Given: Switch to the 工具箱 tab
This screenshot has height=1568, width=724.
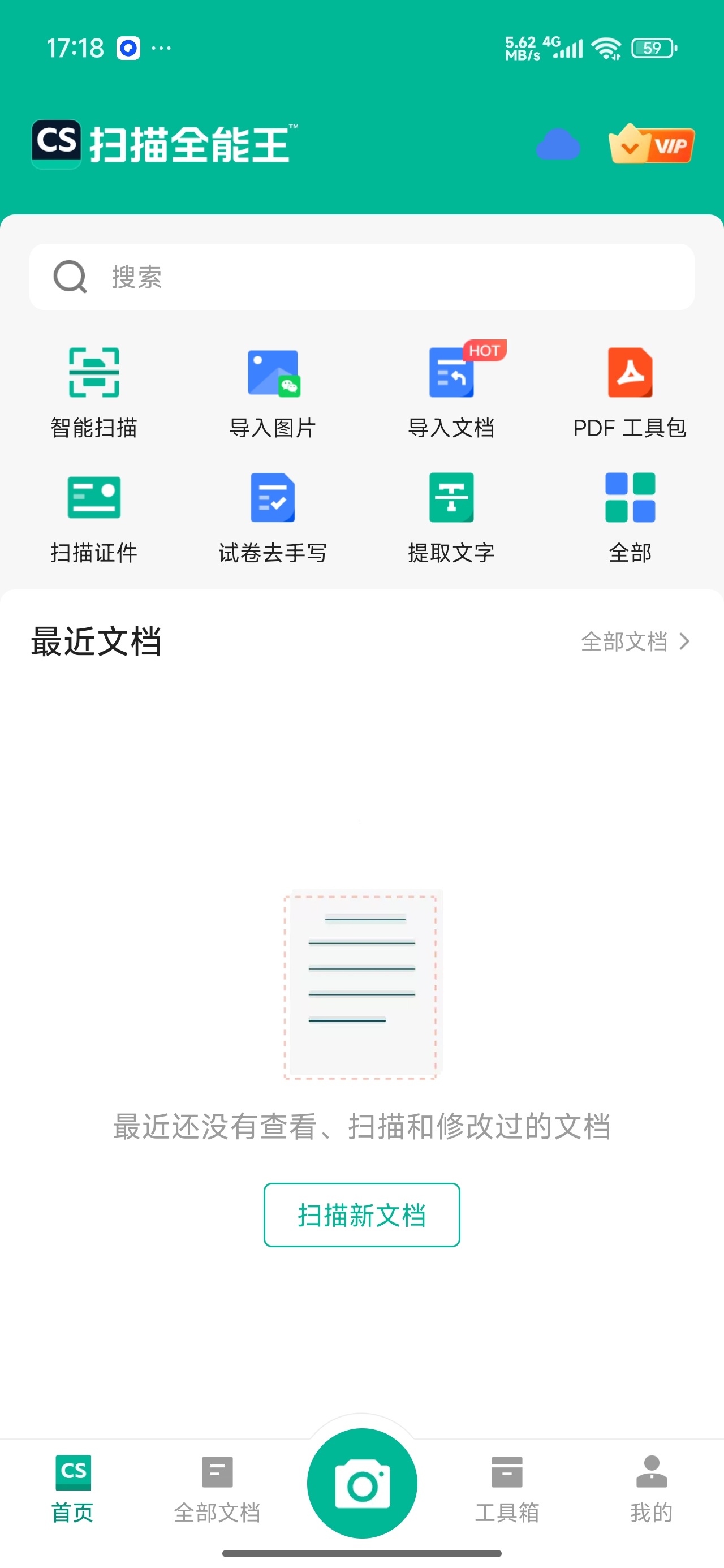Looking at the screenshot, I should coord(507,1489).
